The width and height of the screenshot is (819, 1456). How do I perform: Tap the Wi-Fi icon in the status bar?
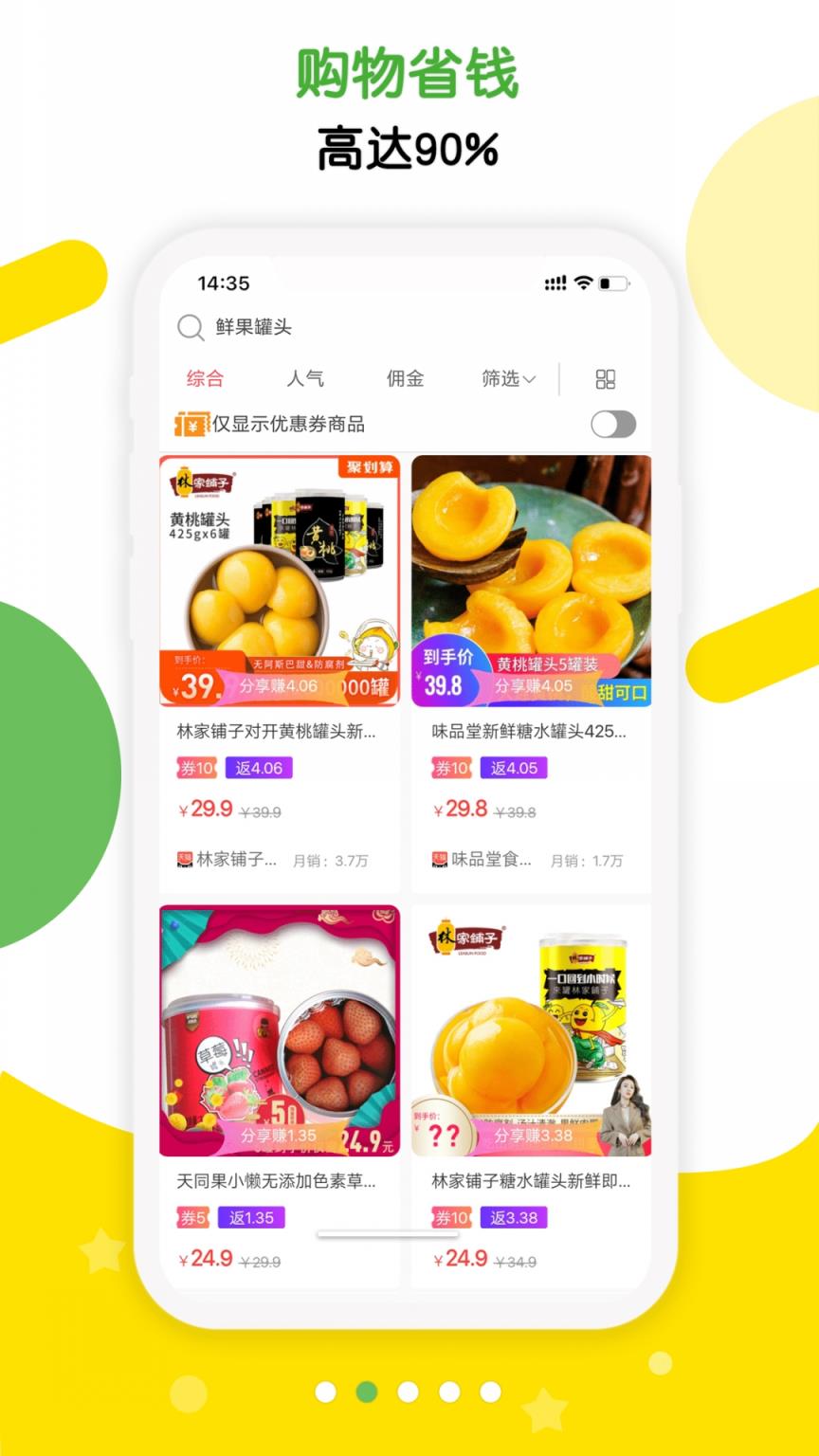point(582,281)
